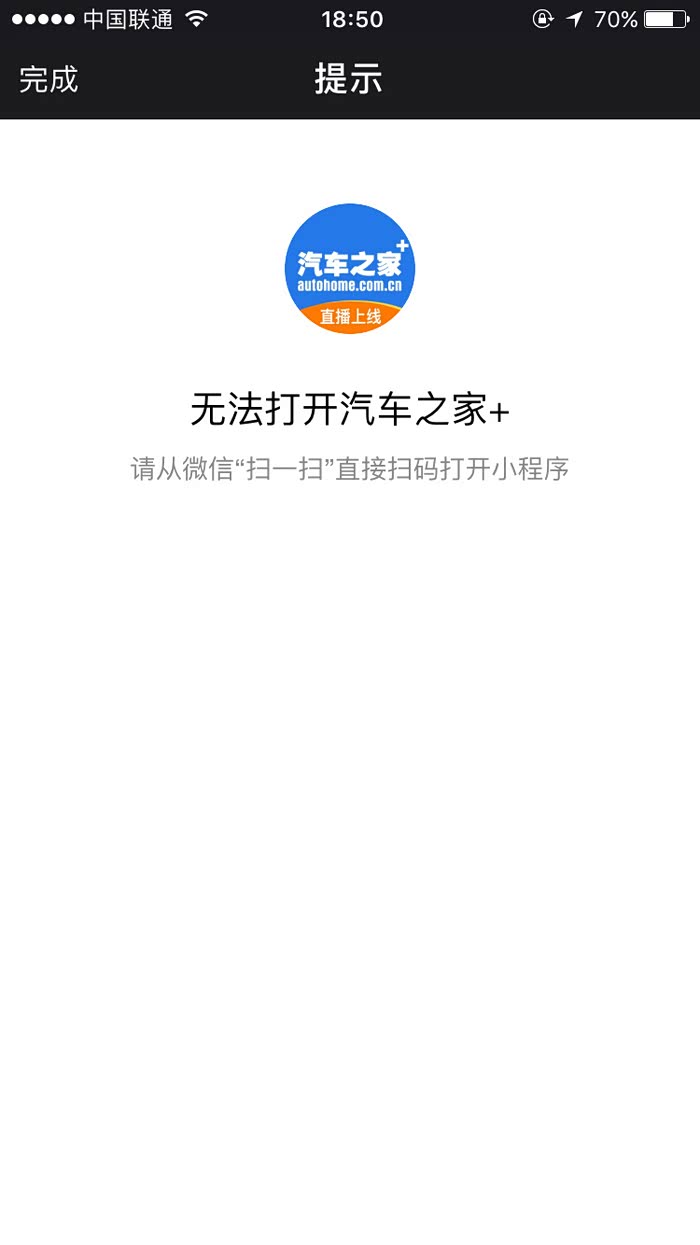Tap 完成 to close the prompt
Image resolution: width=700 pixels, height=1245 pixels.
(x=48, y=79)
